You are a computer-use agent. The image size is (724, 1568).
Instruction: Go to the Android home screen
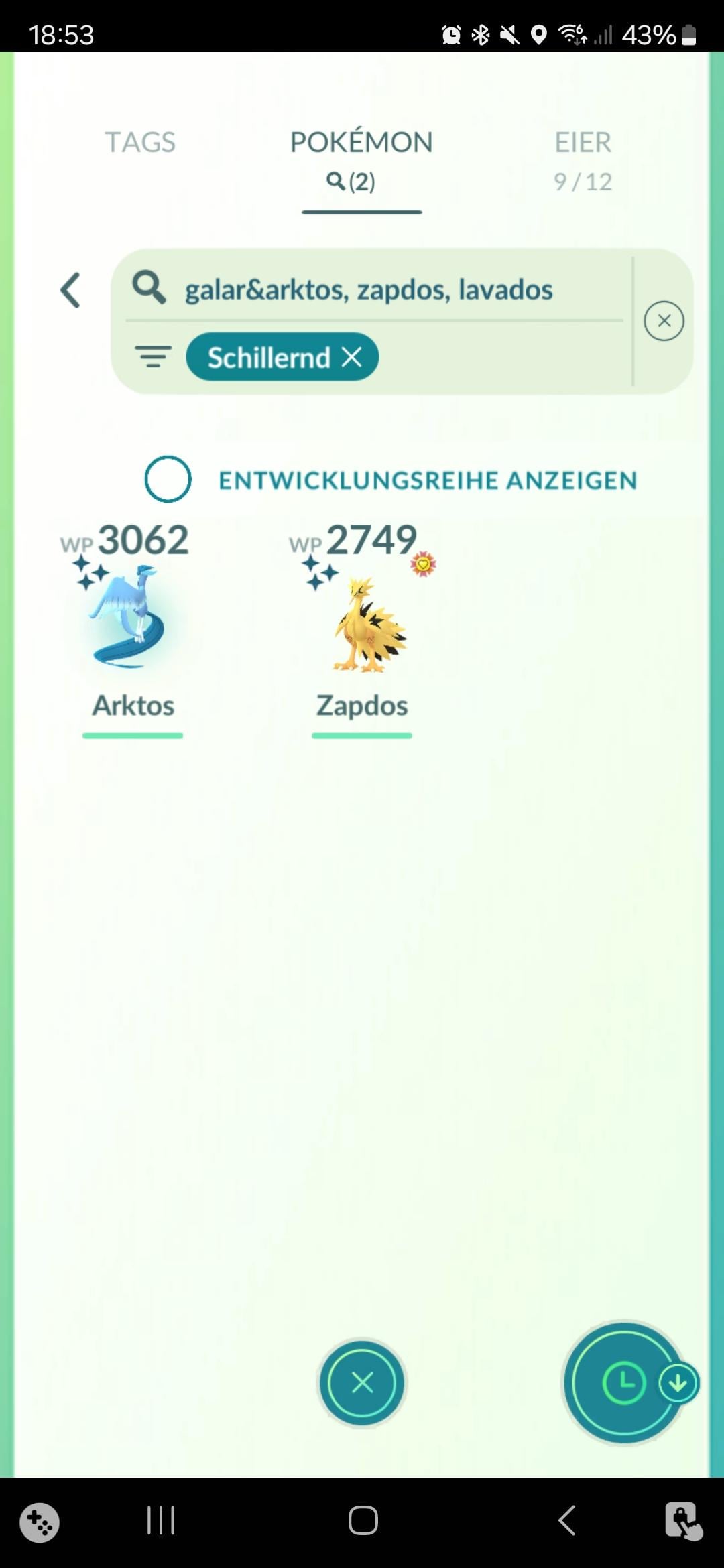[363, 1520]
